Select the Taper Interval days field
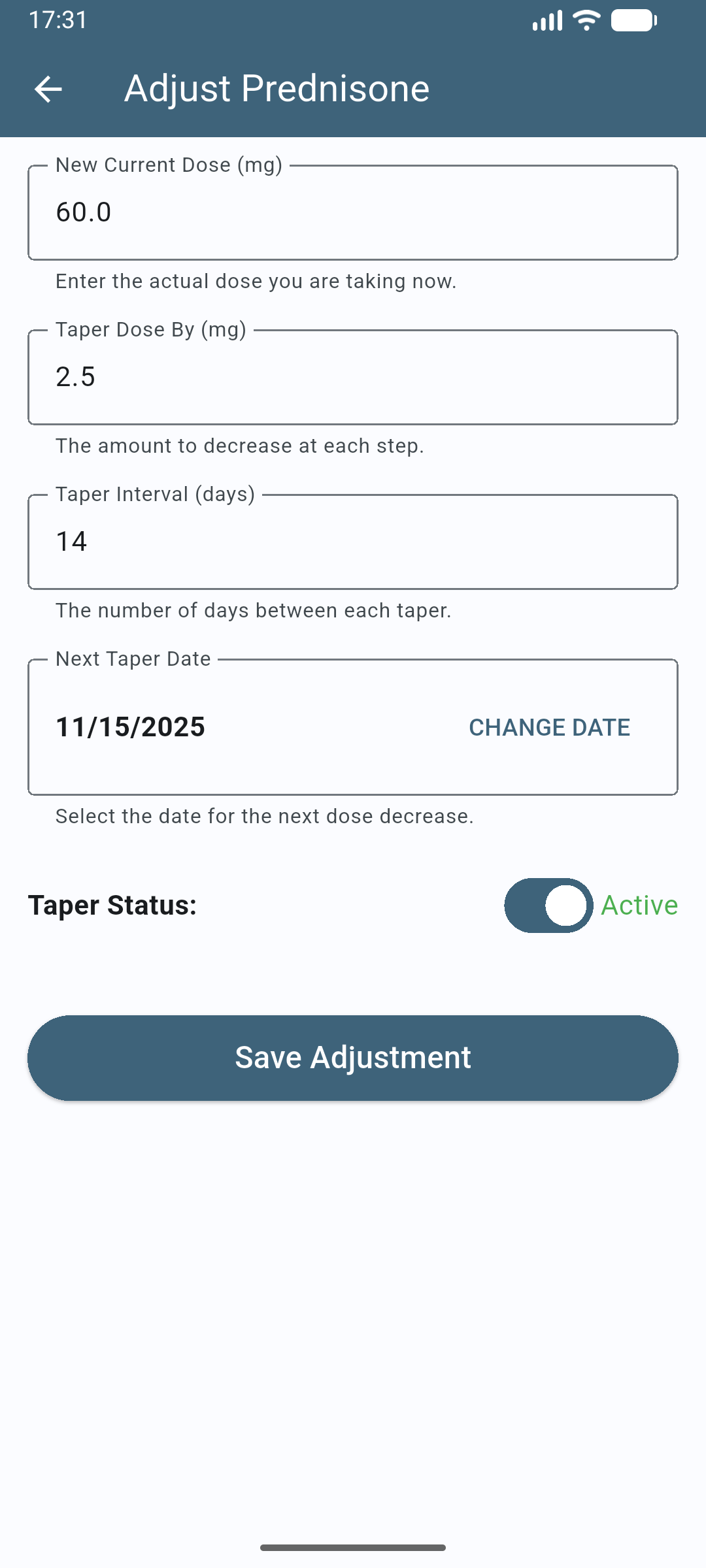Image resolution: width=706 pixels, height=1568 pixels. point(353,542)
